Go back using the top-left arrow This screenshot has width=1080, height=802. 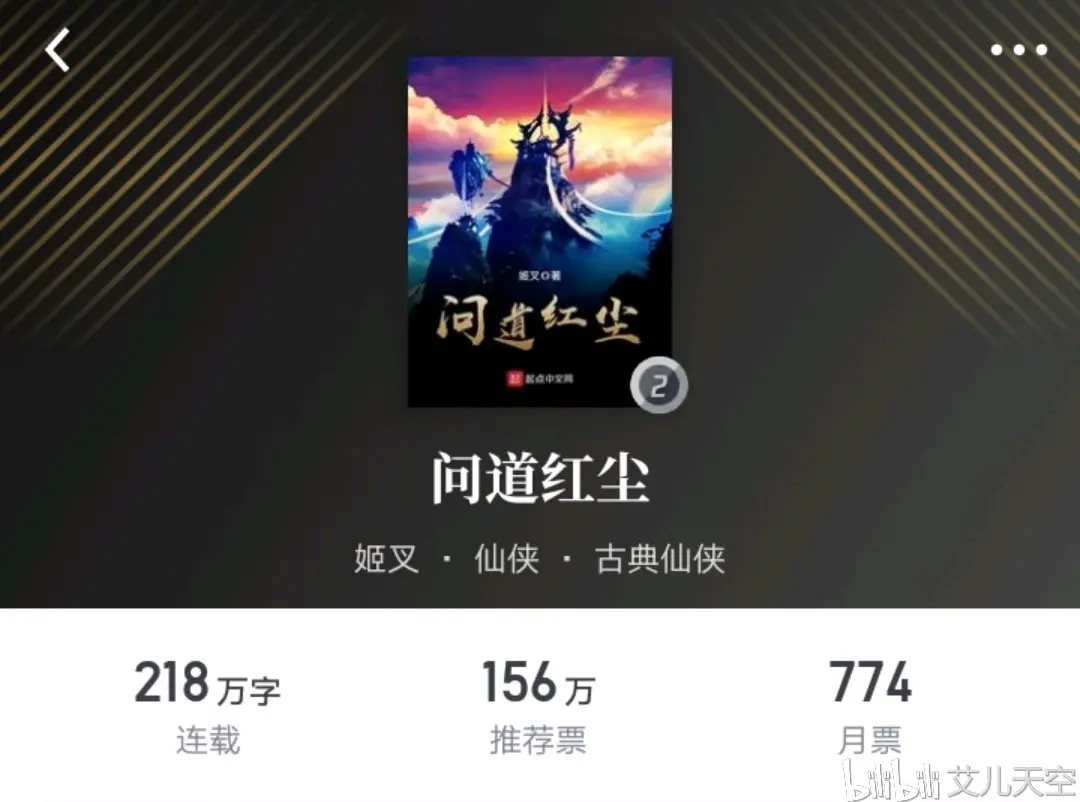coord(58,50)
